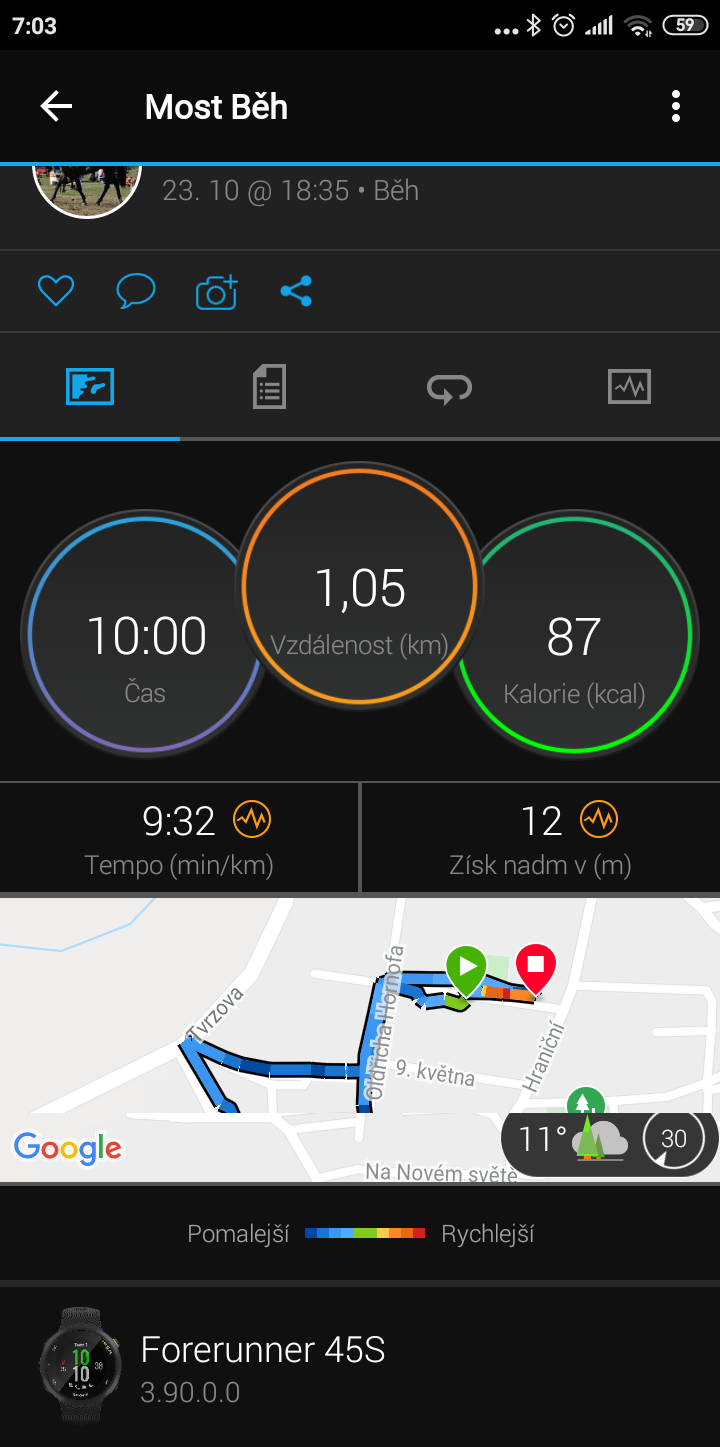This screenshot has width=720, height=1447.
Task: Open the Forerunner 45S device row
Action: [360, 1367]
